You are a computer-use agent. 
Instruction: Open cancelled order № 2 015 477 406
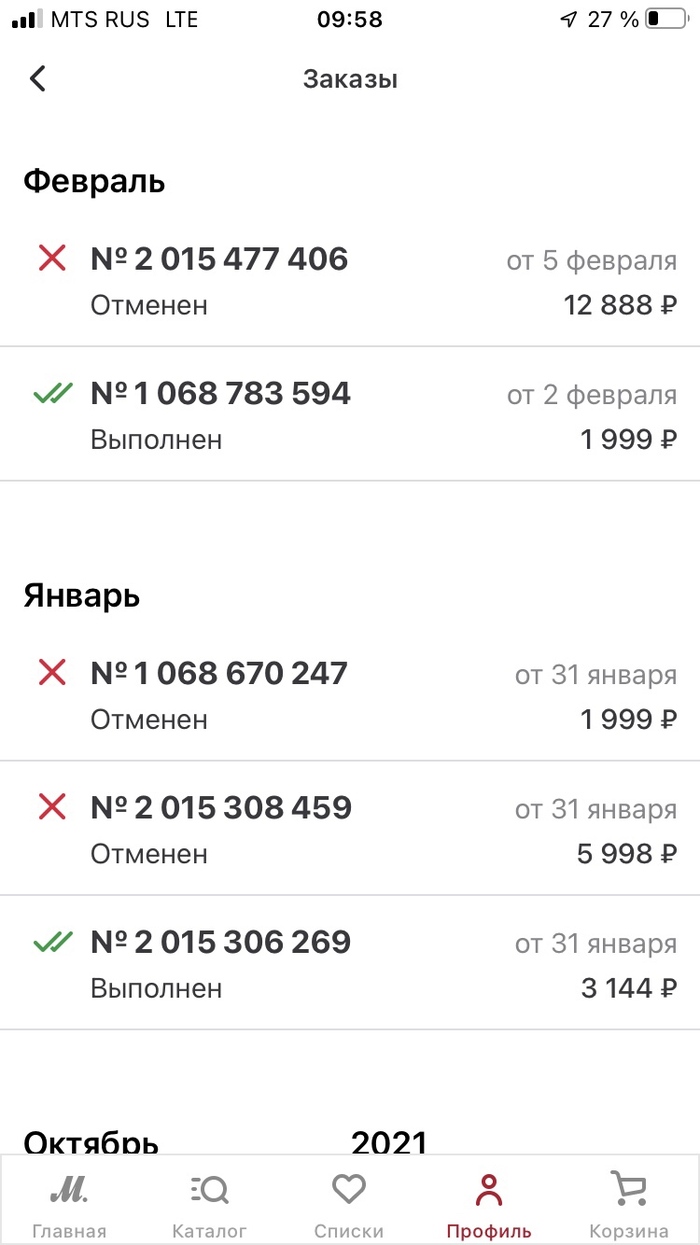pos(350,281)
